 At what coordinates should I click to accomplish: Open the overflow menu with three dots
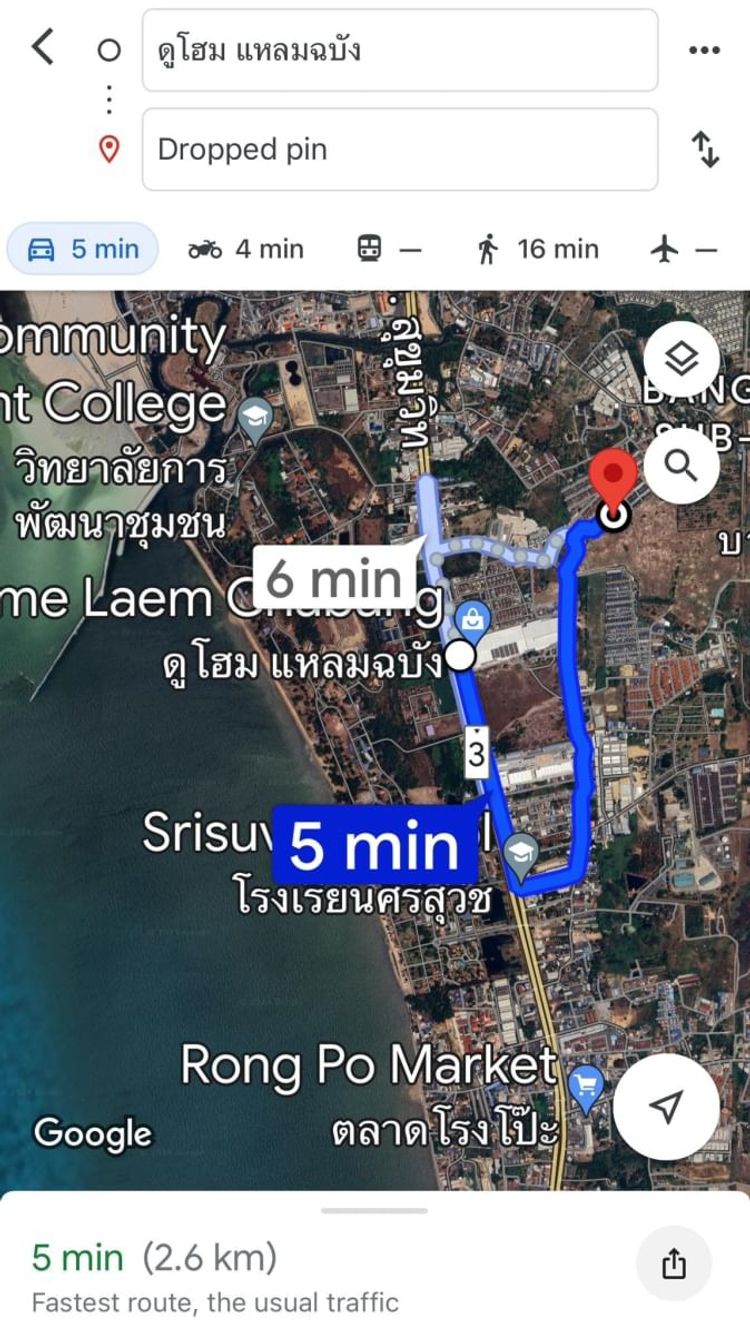[x=704, y=50]
